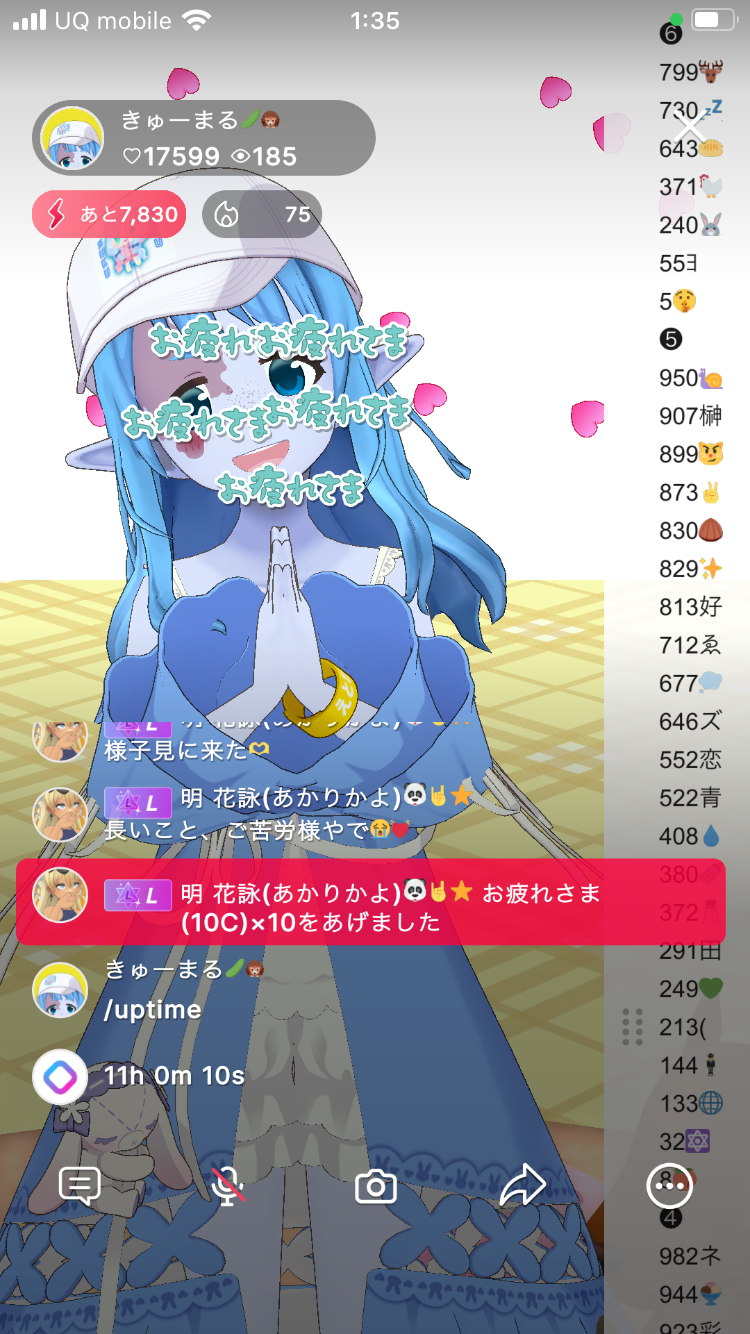This screenshot has width=750, height=1334.
Task: Open きゅーまる's /uptime comment avatar
Action: point(59,990)
